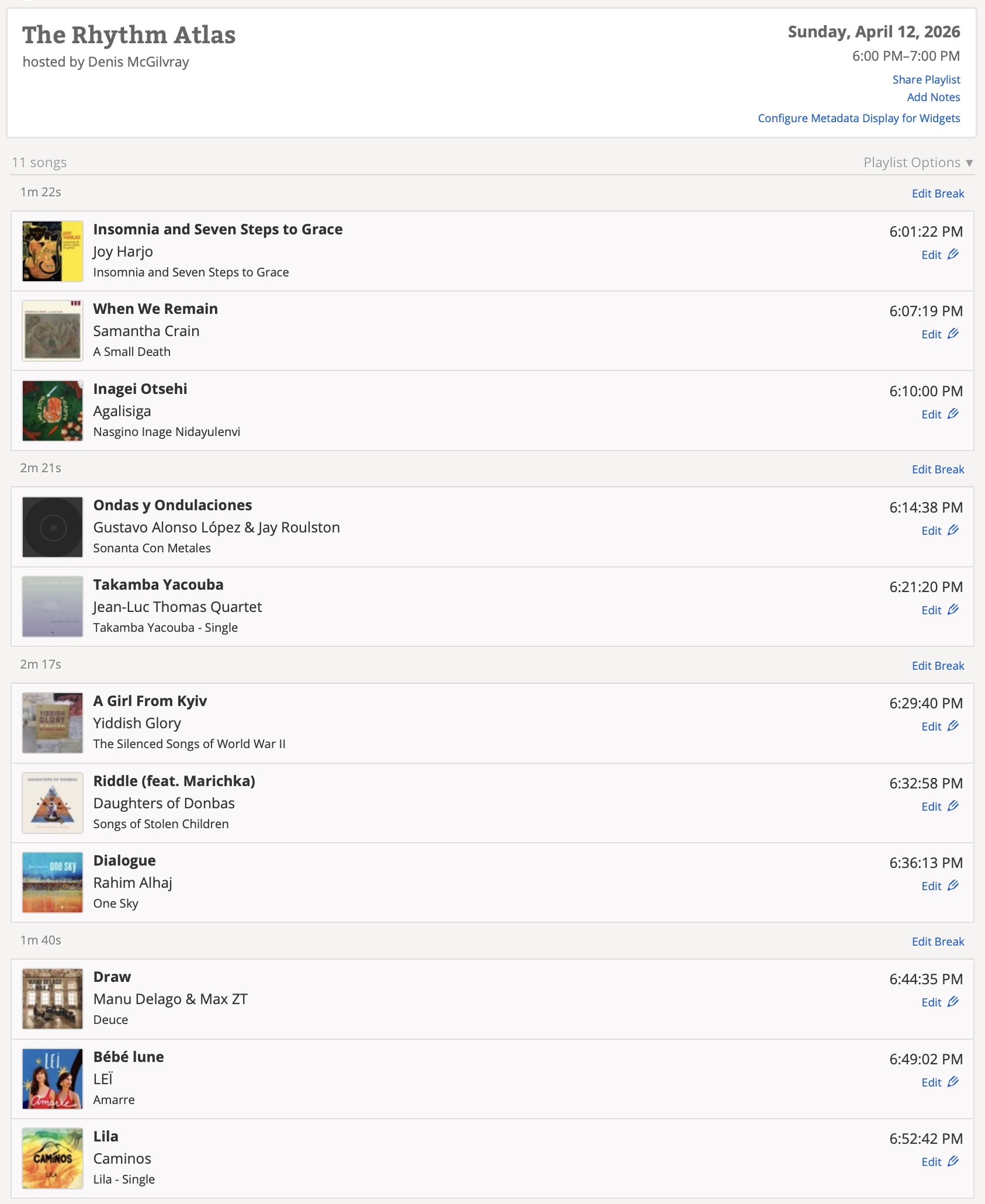This screenshot has width=985, height=1204.
Task: Expand the Playlist Options dropdown
Action: 918,162
